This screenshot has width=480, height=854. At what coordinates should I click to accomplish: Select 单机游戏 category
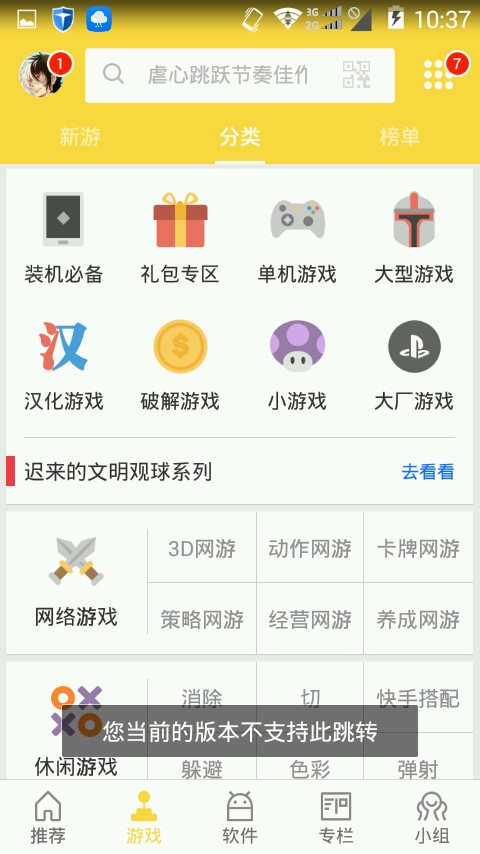click(297, 238)
